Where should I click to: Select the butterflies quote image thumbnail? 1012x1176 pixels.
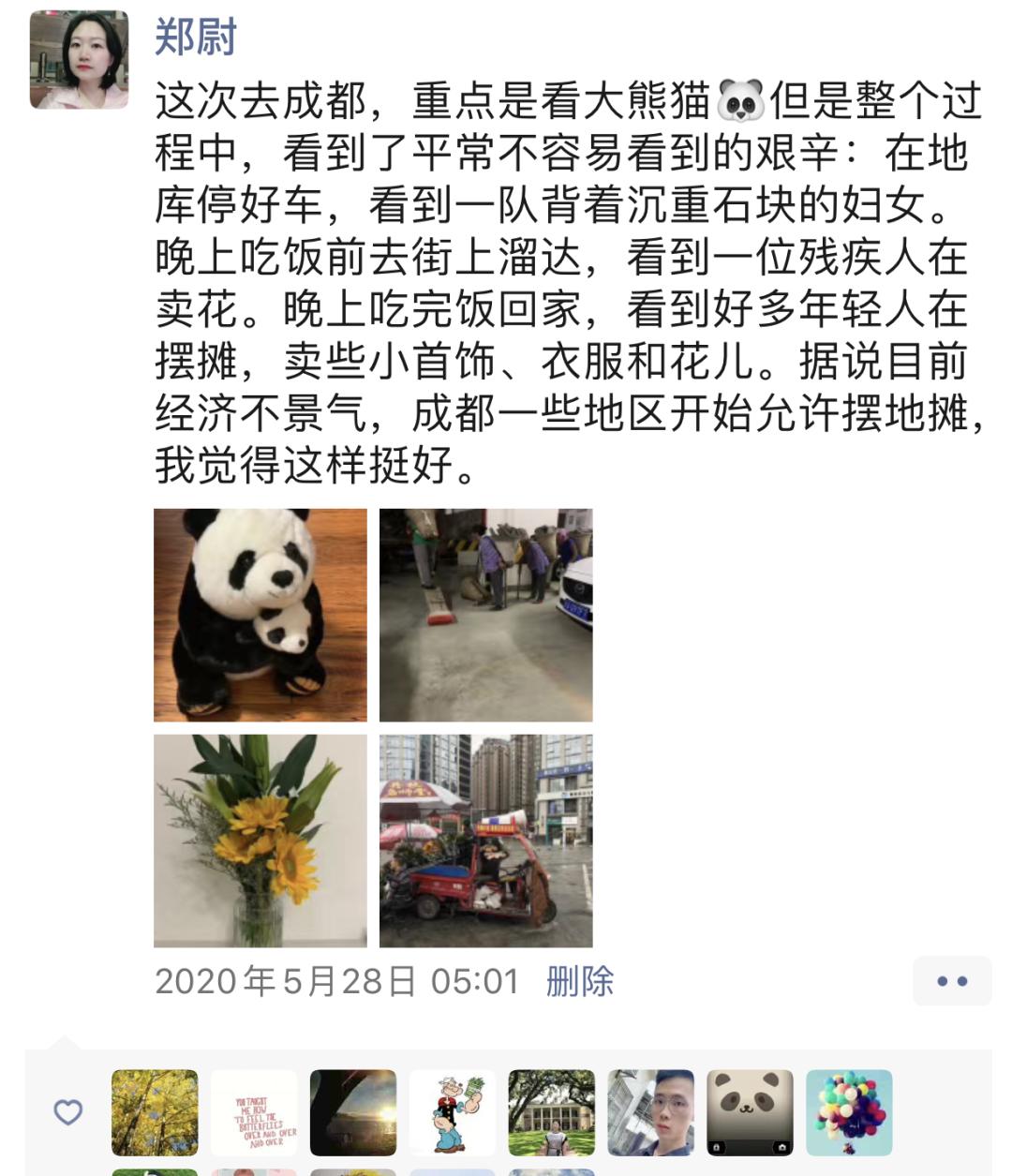(x=253, y=1113)
